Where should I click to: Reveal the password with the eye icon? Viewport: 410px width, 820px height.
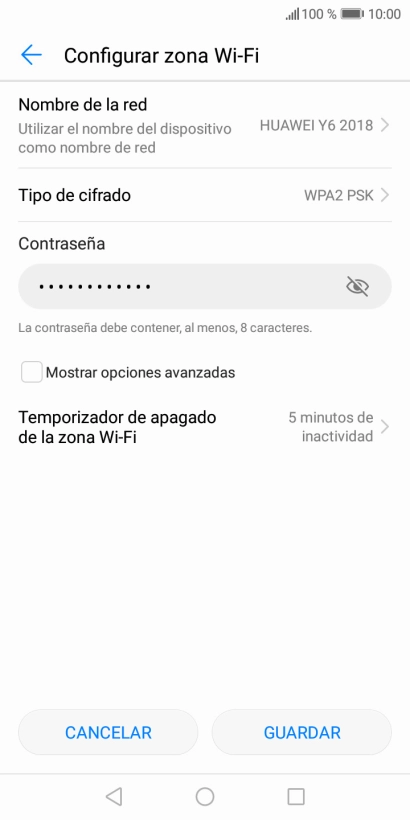point(358,286)
